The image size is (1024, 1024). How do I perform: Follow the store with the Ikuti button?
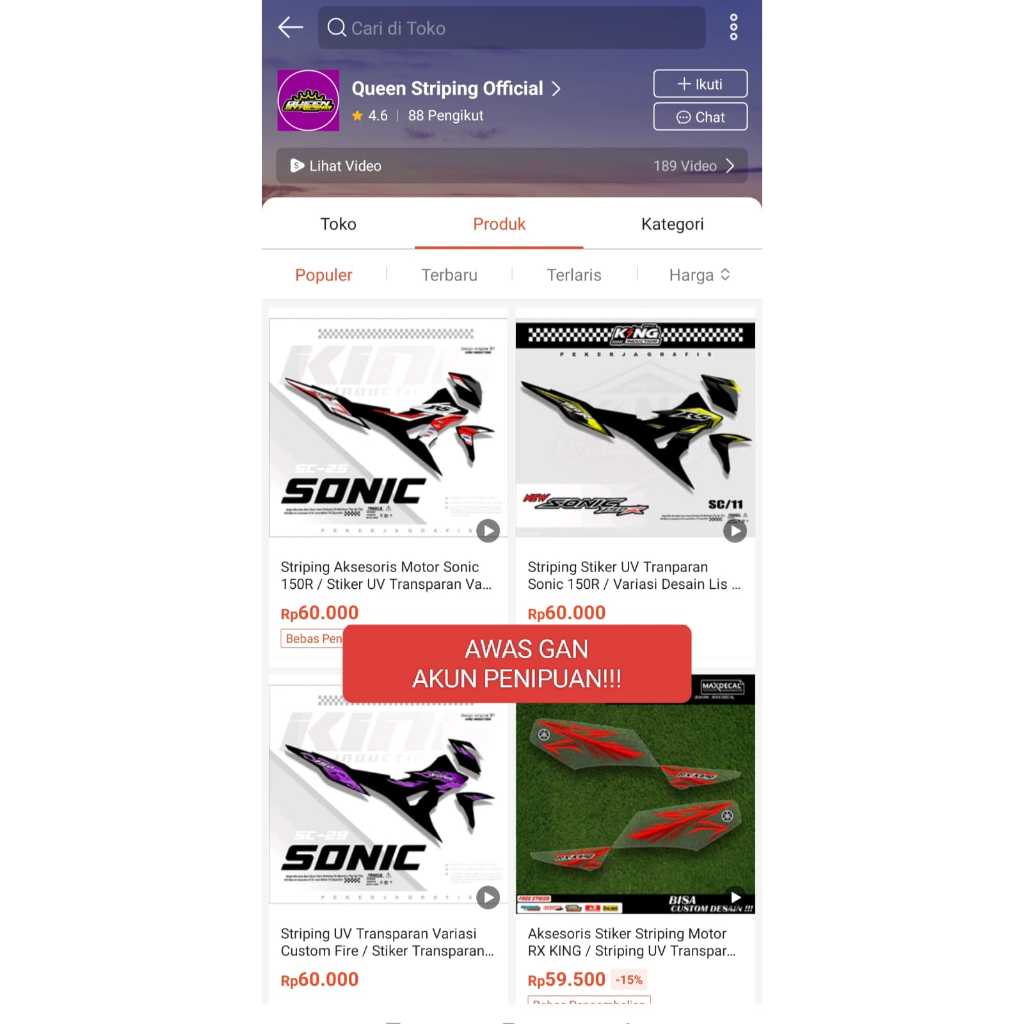tap(700, 84)
